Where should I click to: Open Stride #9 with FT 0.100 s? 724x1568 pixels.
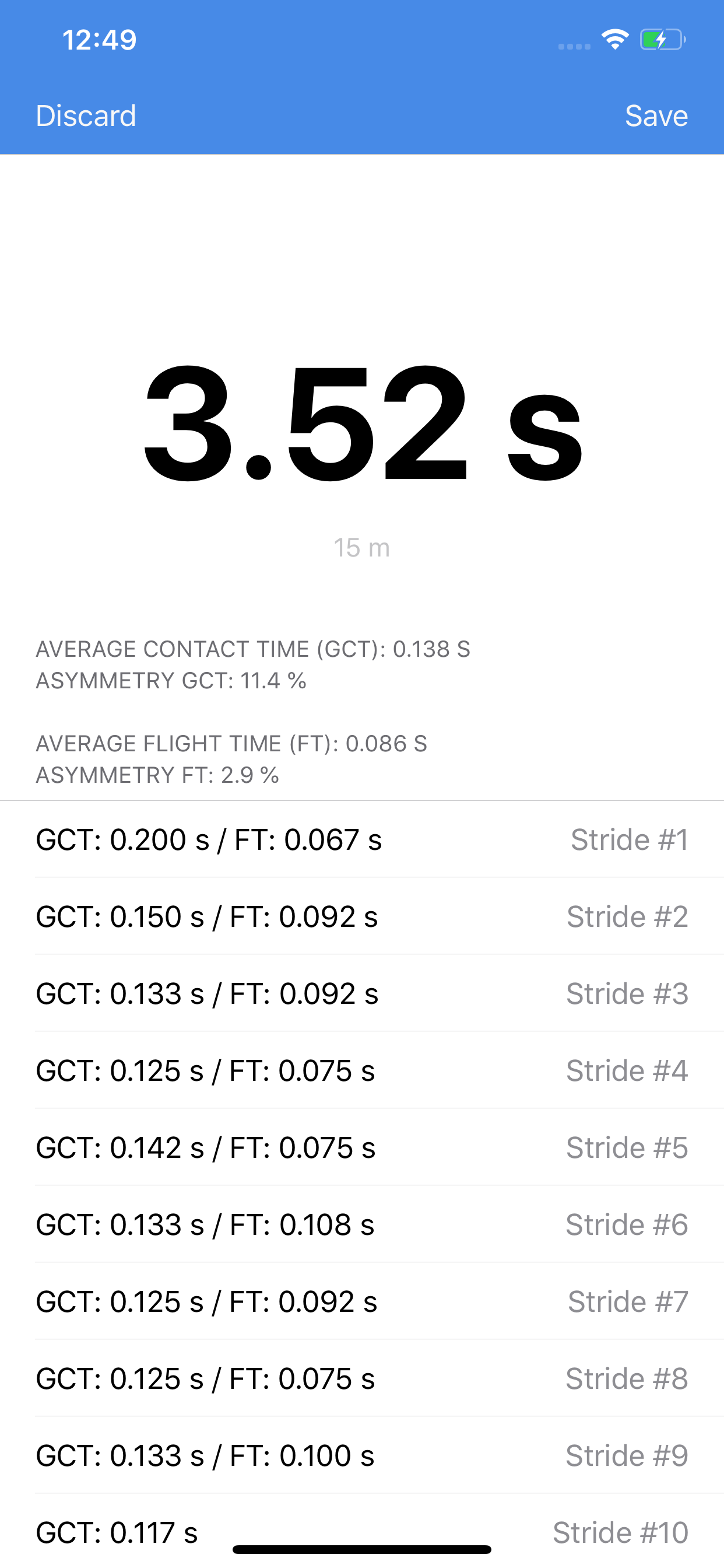(362, 1455)
